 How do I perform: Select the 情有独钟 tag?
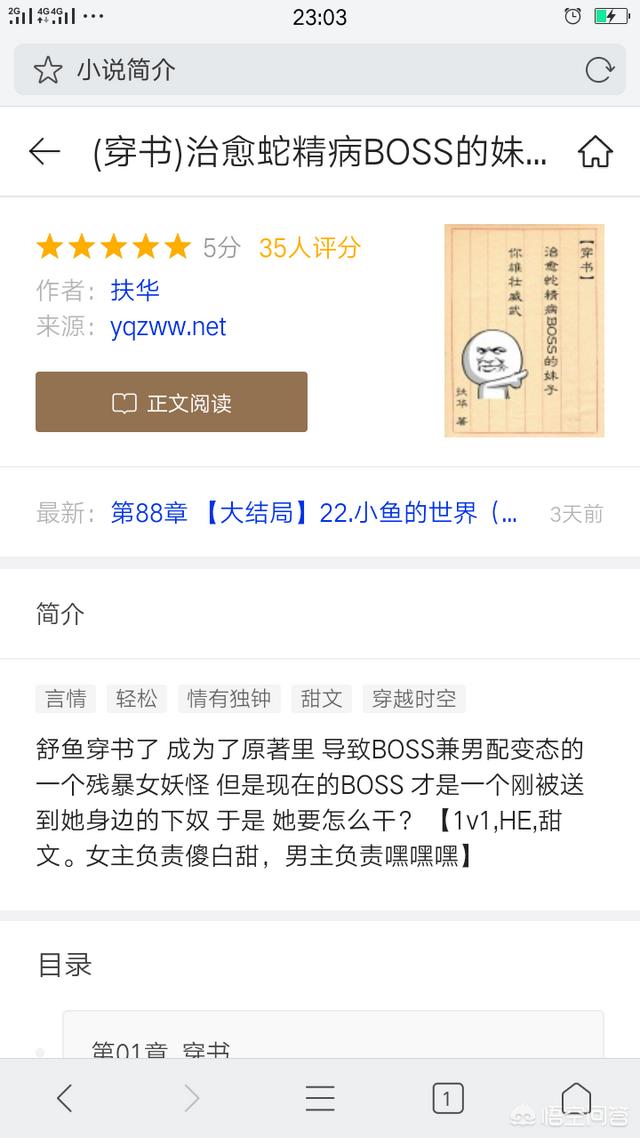click(x=229, y=698)
